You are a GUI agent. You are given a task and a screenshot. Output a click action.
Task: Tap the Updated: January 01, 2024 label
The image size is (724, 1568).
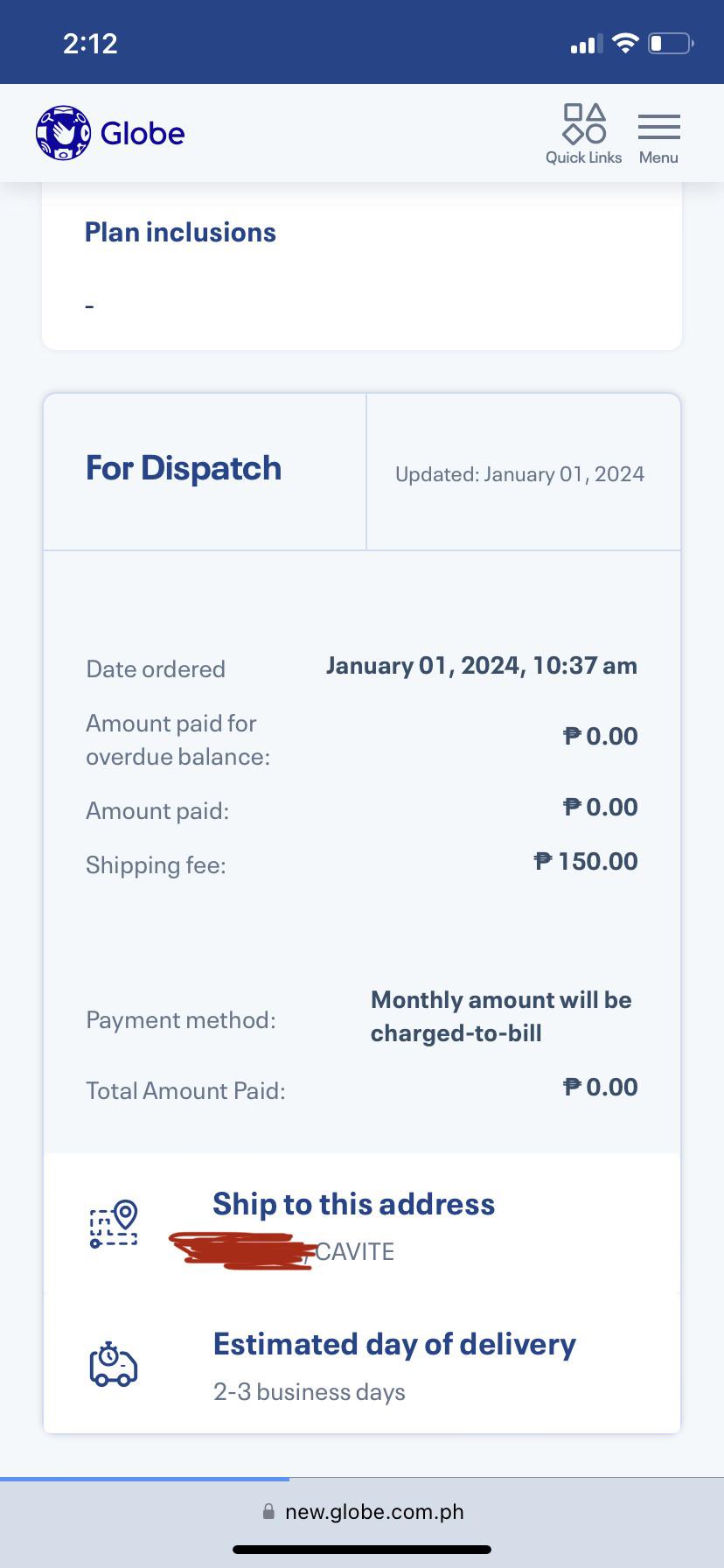pos(520,473)
